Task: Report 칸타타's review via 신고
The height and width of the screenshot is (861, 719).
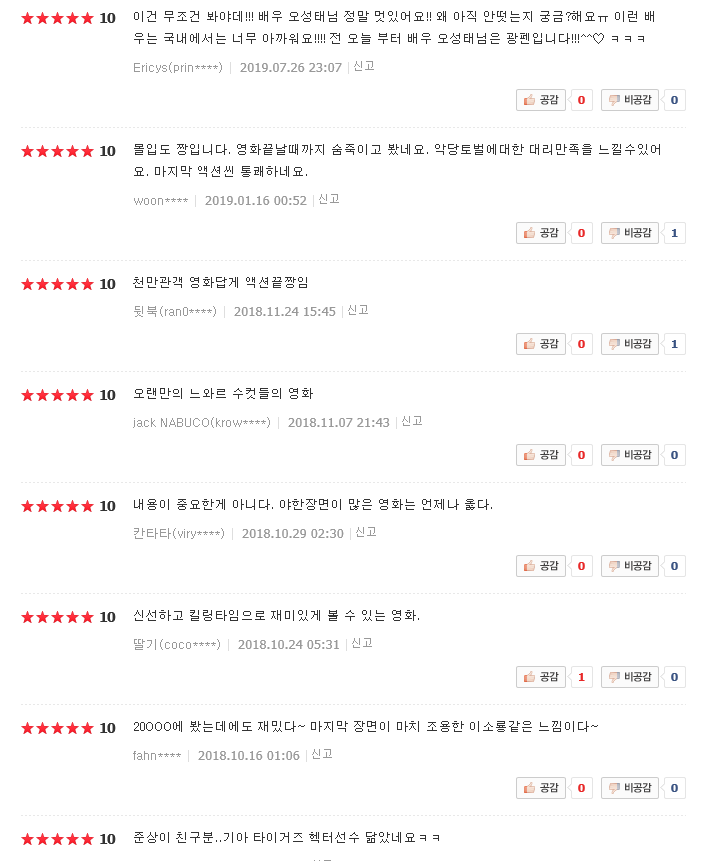Action: coord(365,532)
